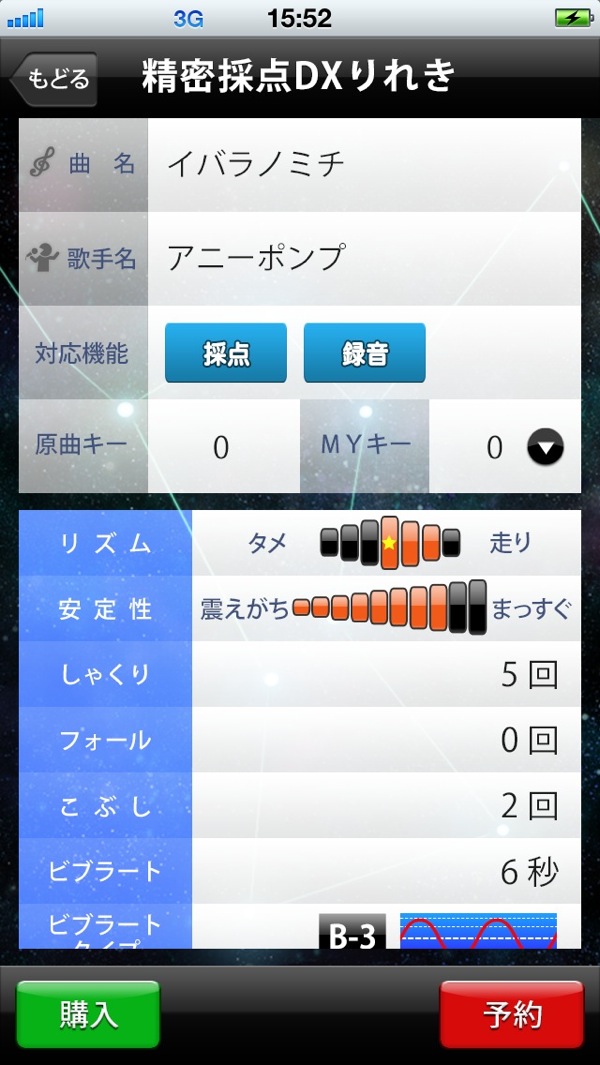Open the MYキー dropdown arrow
Viewport: 600px width, 1065px height.
(x=545, y=447)
